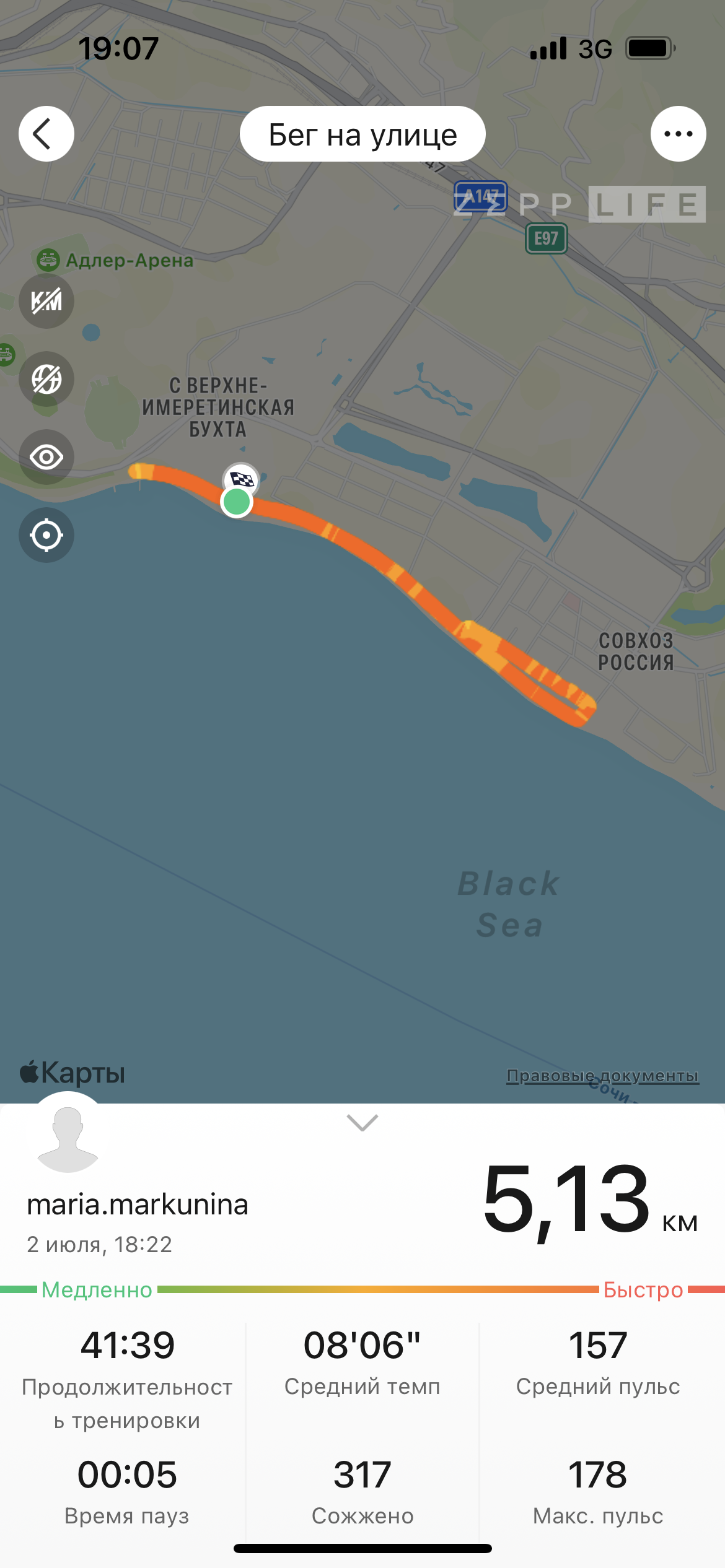Screen dimensions: 725x1568
Task: Go back using the arrow button
Action: point(46,134)
